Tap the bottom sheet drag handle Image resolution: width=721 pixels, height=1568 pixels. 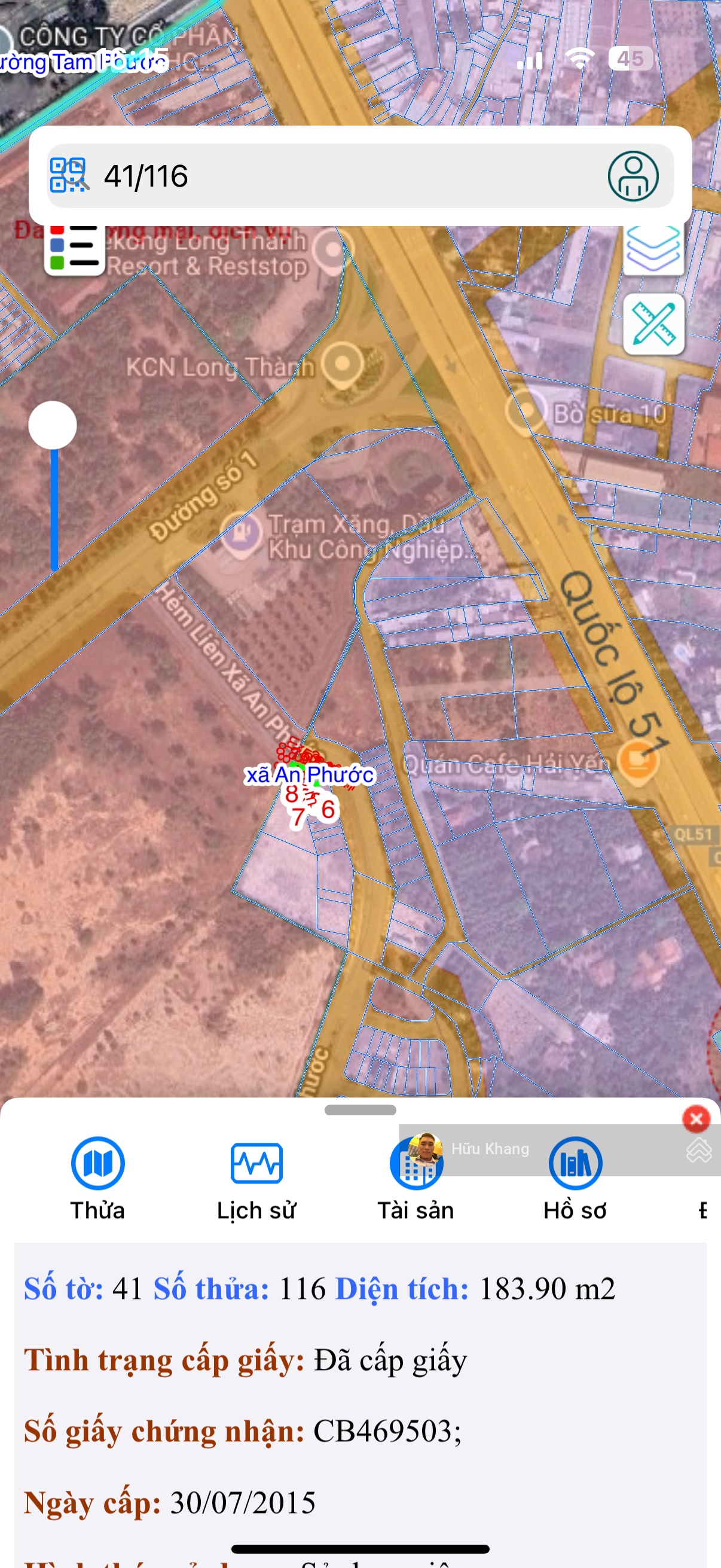(x=360, y=1110)
